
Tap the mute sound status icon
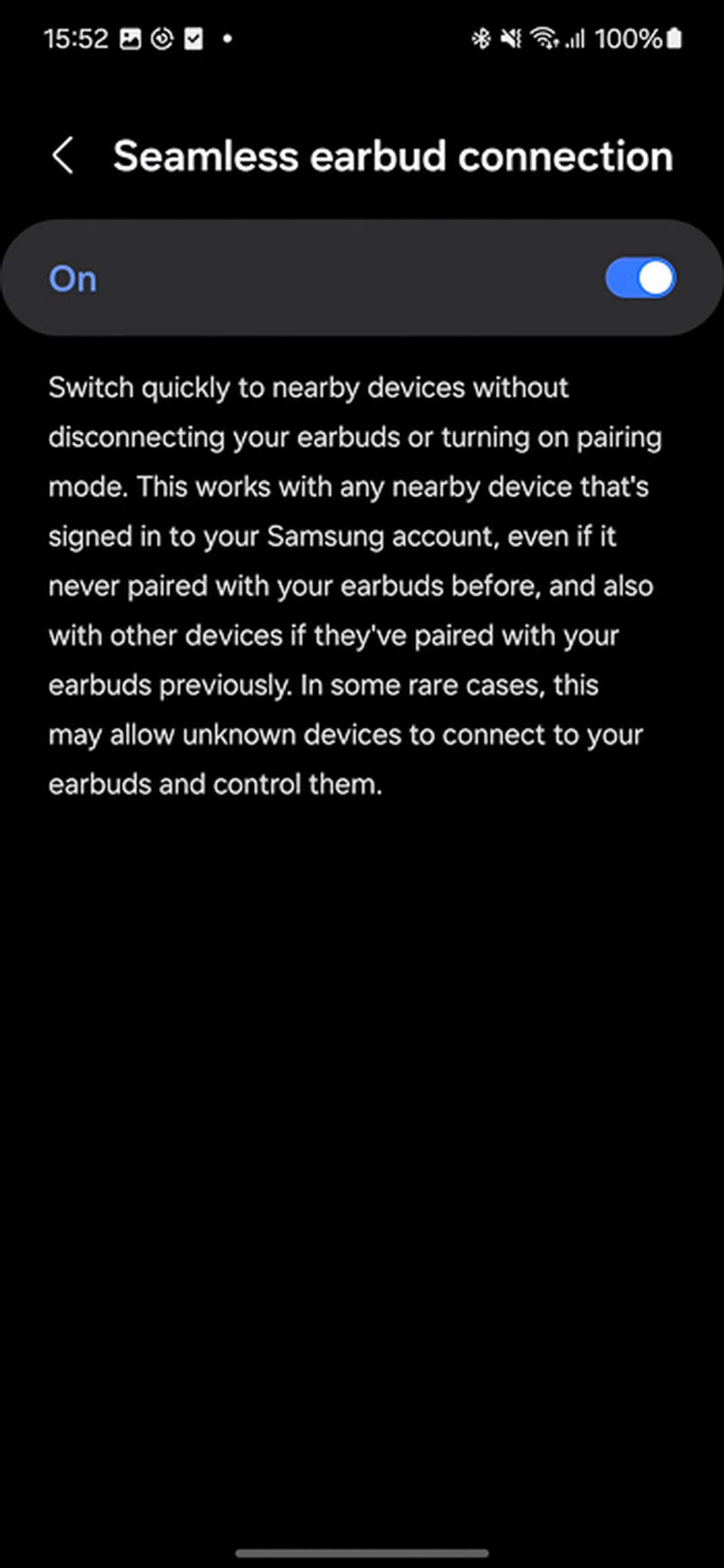pos(511,38)
